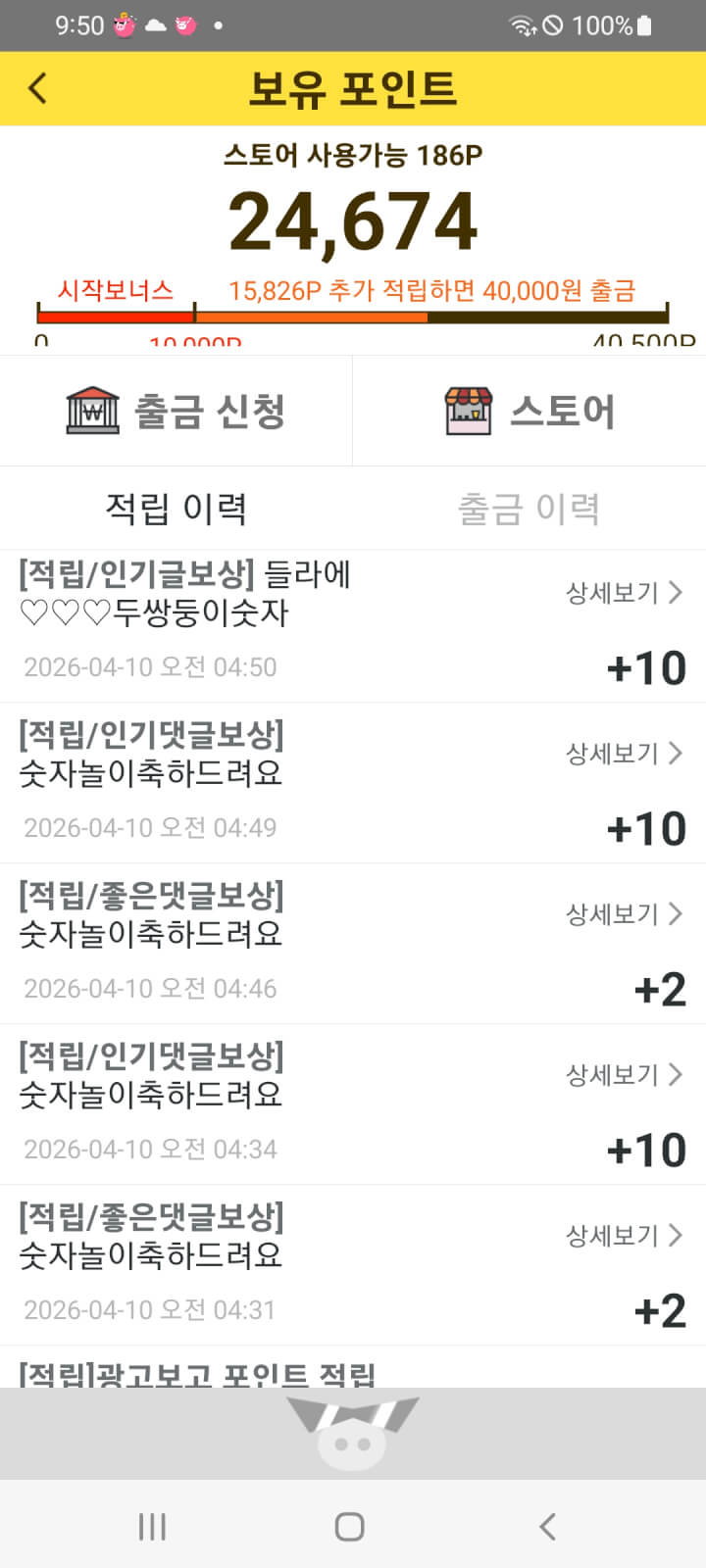The width and height of the screenshot is (706, 1568).
Task: View 상세보기 for the 04:31 좋은댓글보상 entry
Action: pos(623,1236)
